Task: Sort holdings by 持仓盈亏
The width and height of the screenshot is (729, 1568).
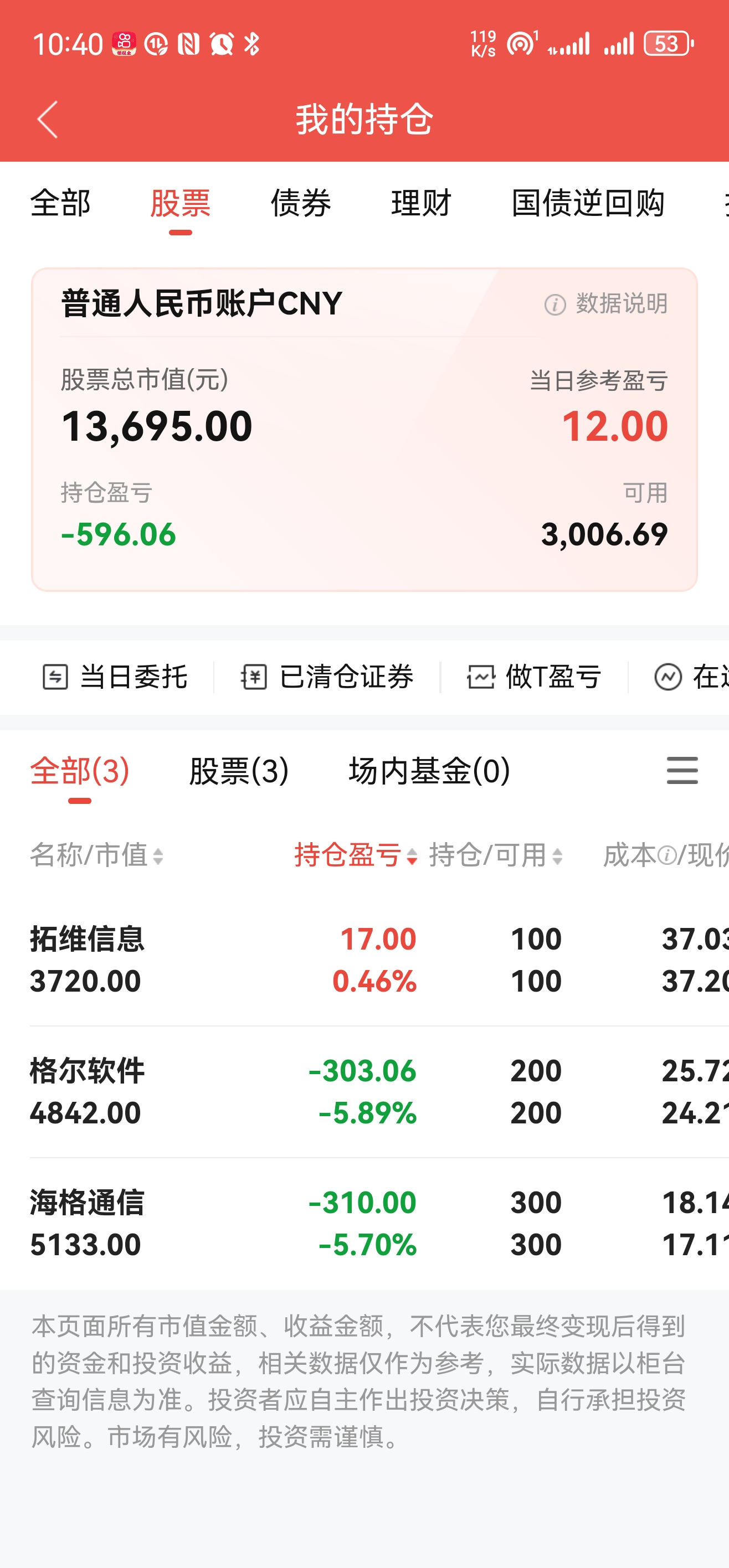Action: pos(356,855)
